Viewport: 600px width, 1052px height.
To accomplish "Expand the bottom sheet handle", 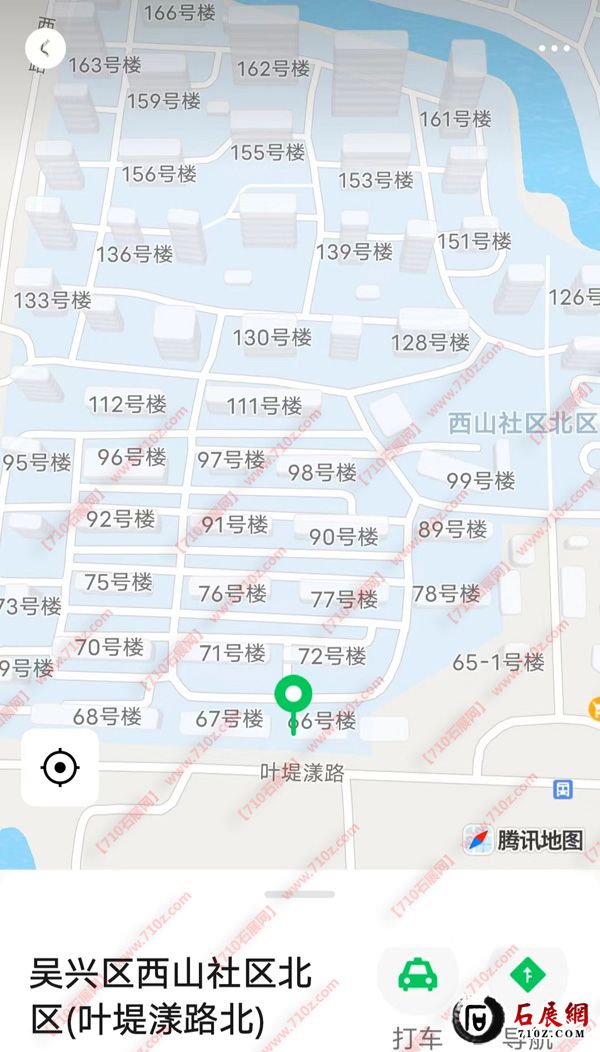I will (x=300, y=894).
